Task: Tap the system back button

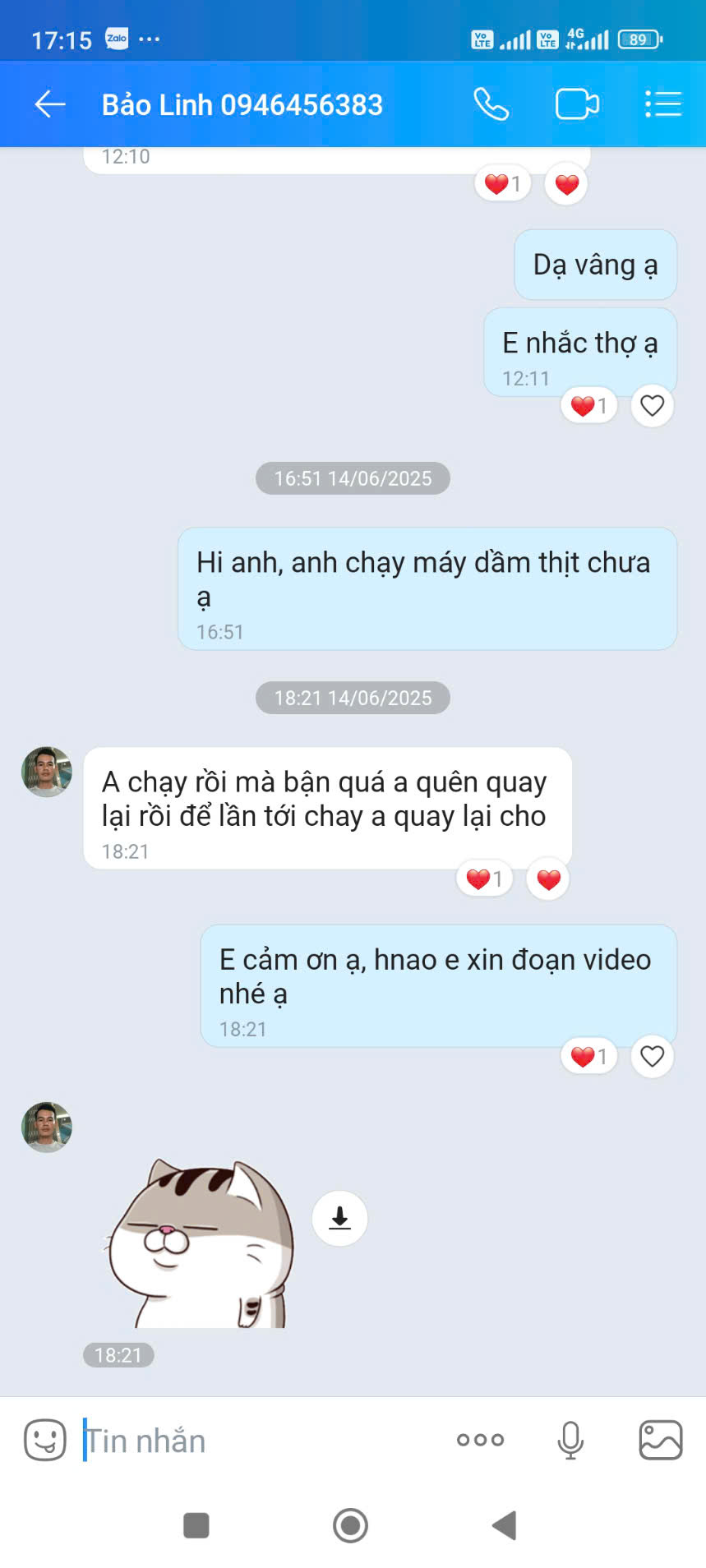Action: [504, 1525]
